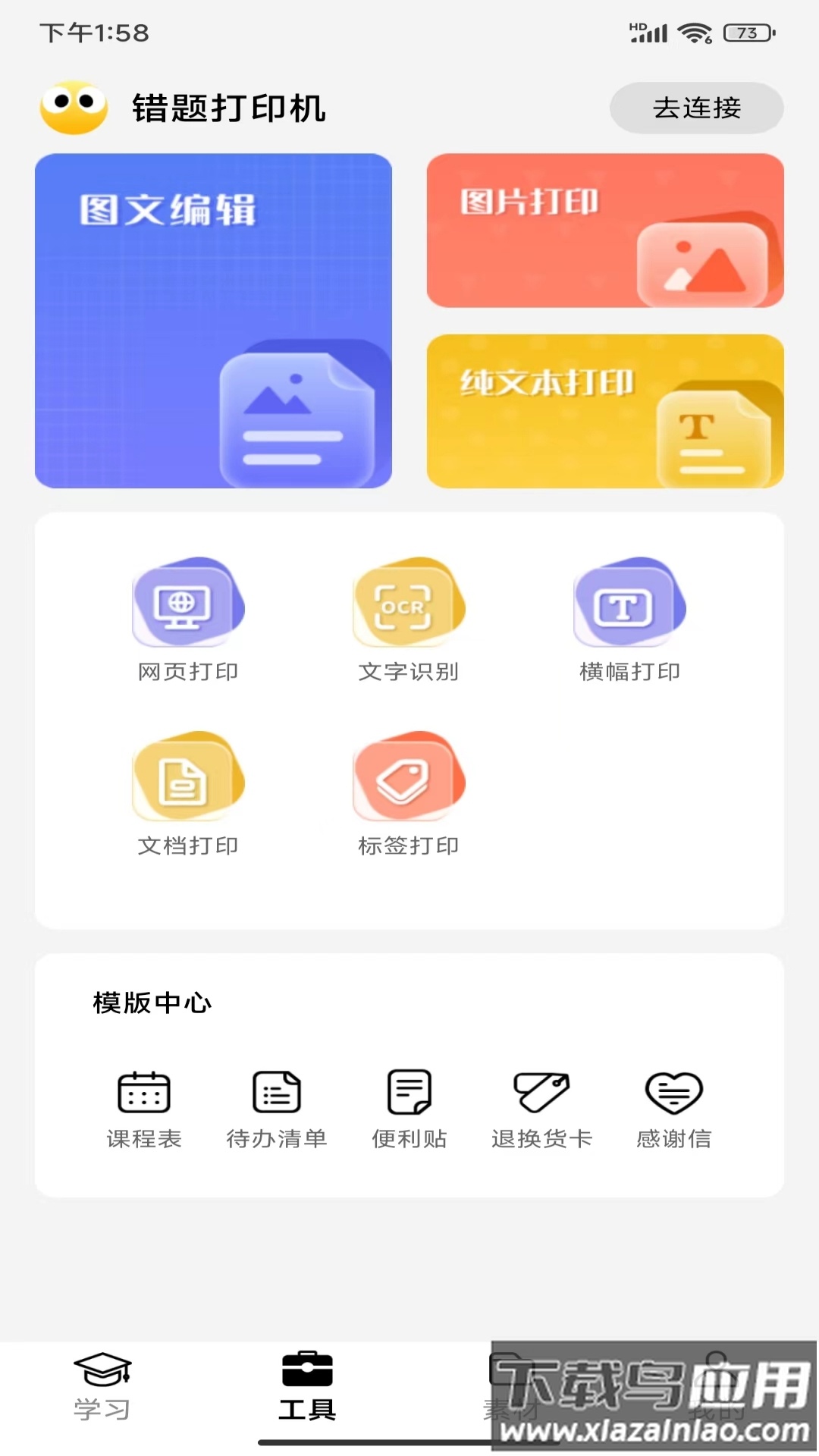This screenshot has height=1456, width=819.
Task: Open the 图片打印 image print card
Action: pos(604,231)
